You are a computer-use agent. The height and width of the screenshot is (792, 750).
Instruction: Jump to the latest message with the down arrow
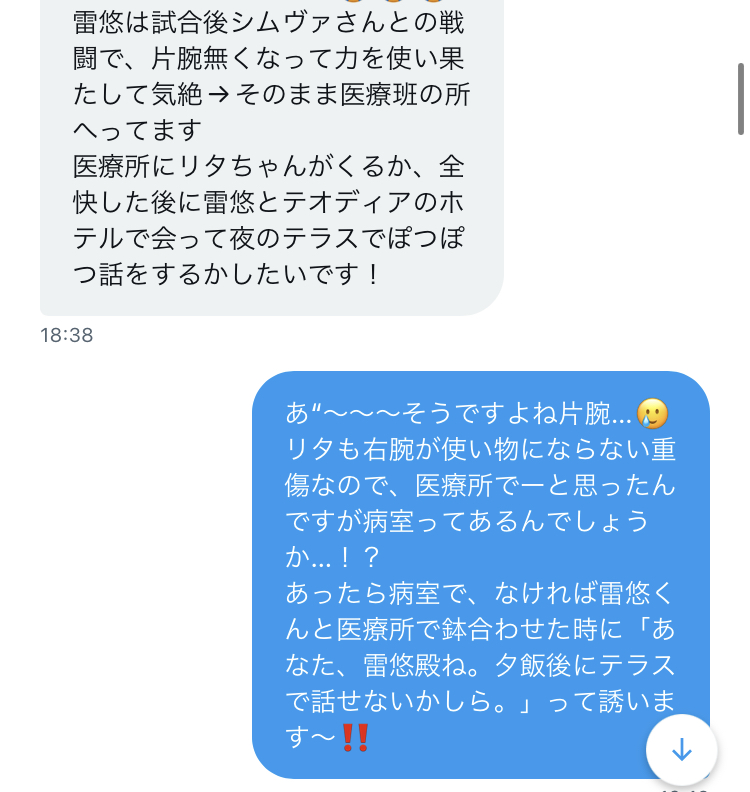(x=681, y=749)
